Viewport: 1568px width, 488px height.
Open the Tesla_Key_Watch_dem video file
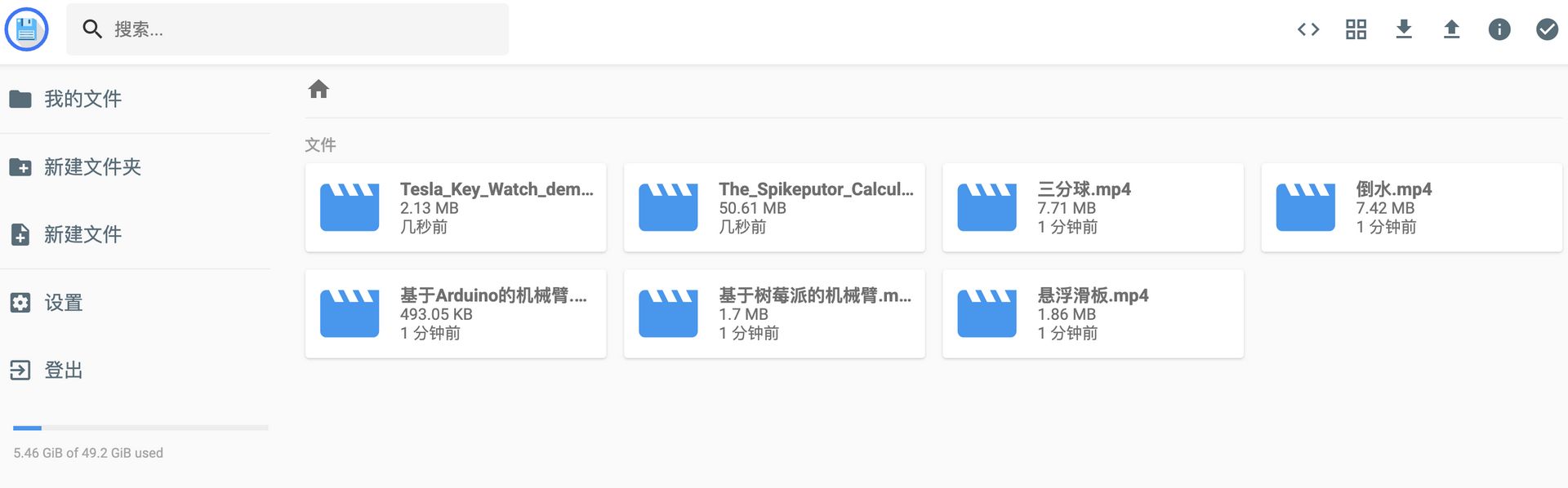click(x=456, y=207)
